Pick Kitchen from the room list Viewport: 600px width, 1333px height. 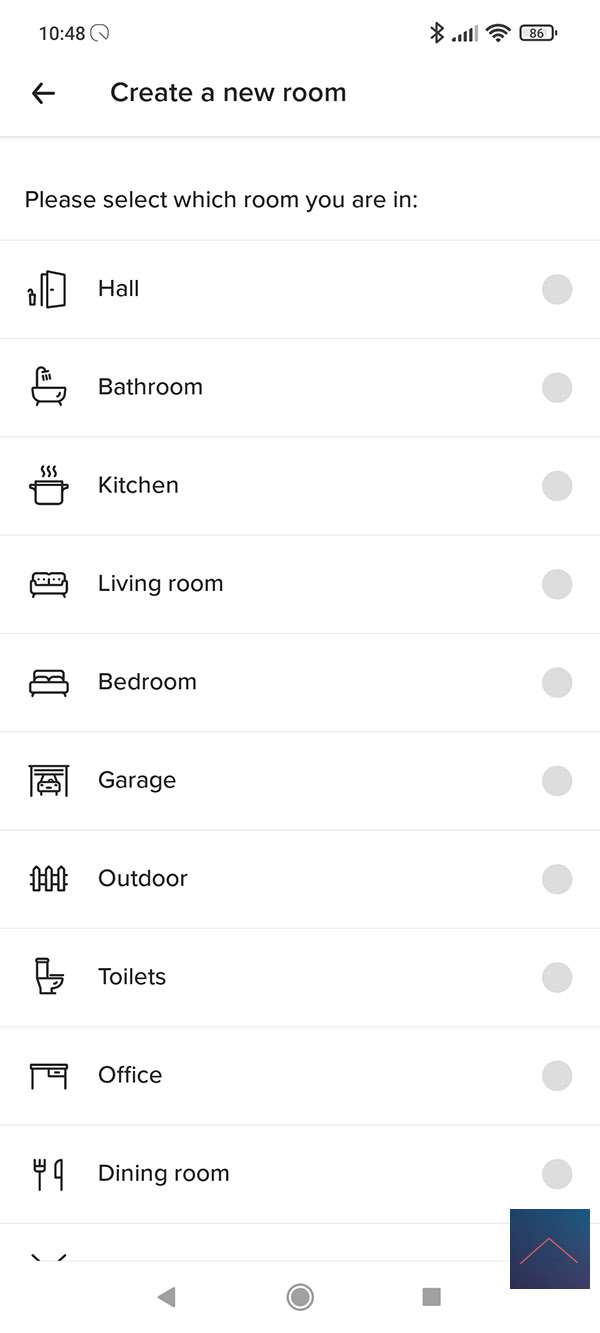(x=556, y=486)
